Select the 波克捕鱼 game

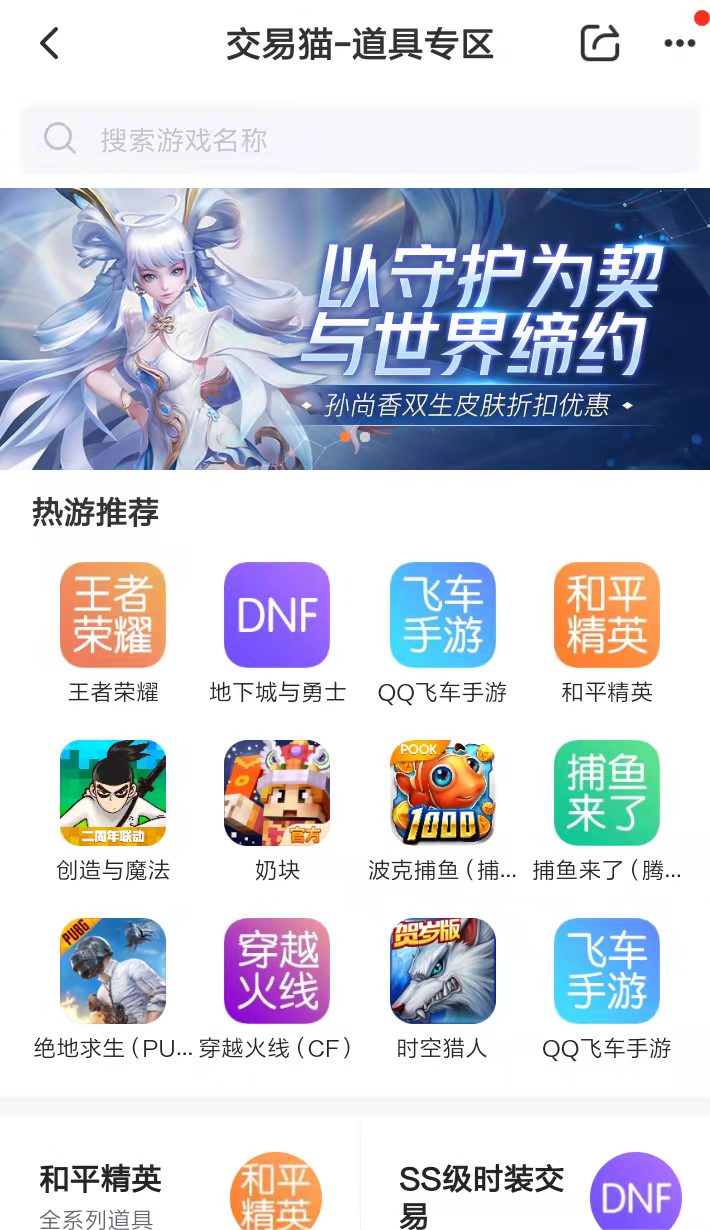[x=442, y=793]
